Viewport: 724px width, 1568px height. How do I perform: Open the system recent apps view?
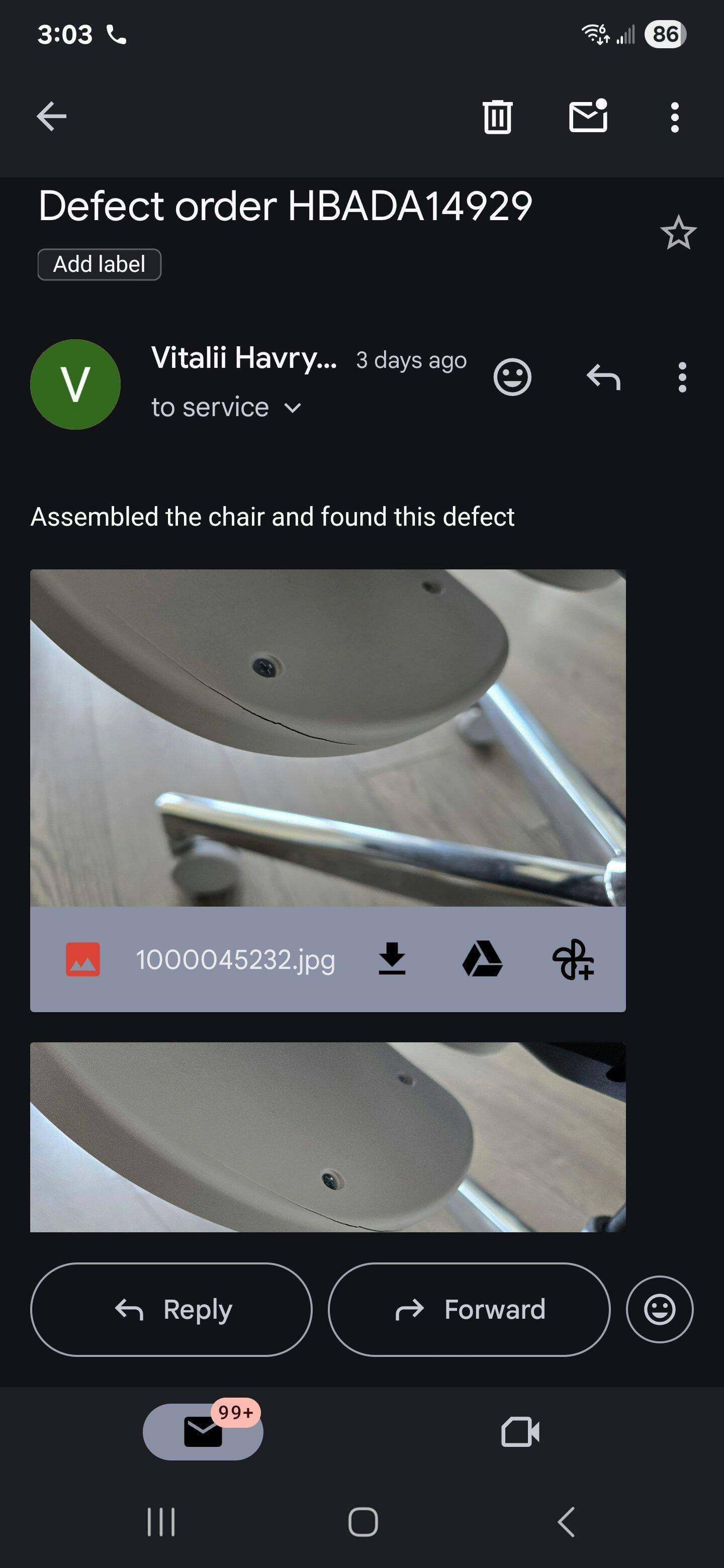click(x=161, y=1522)
